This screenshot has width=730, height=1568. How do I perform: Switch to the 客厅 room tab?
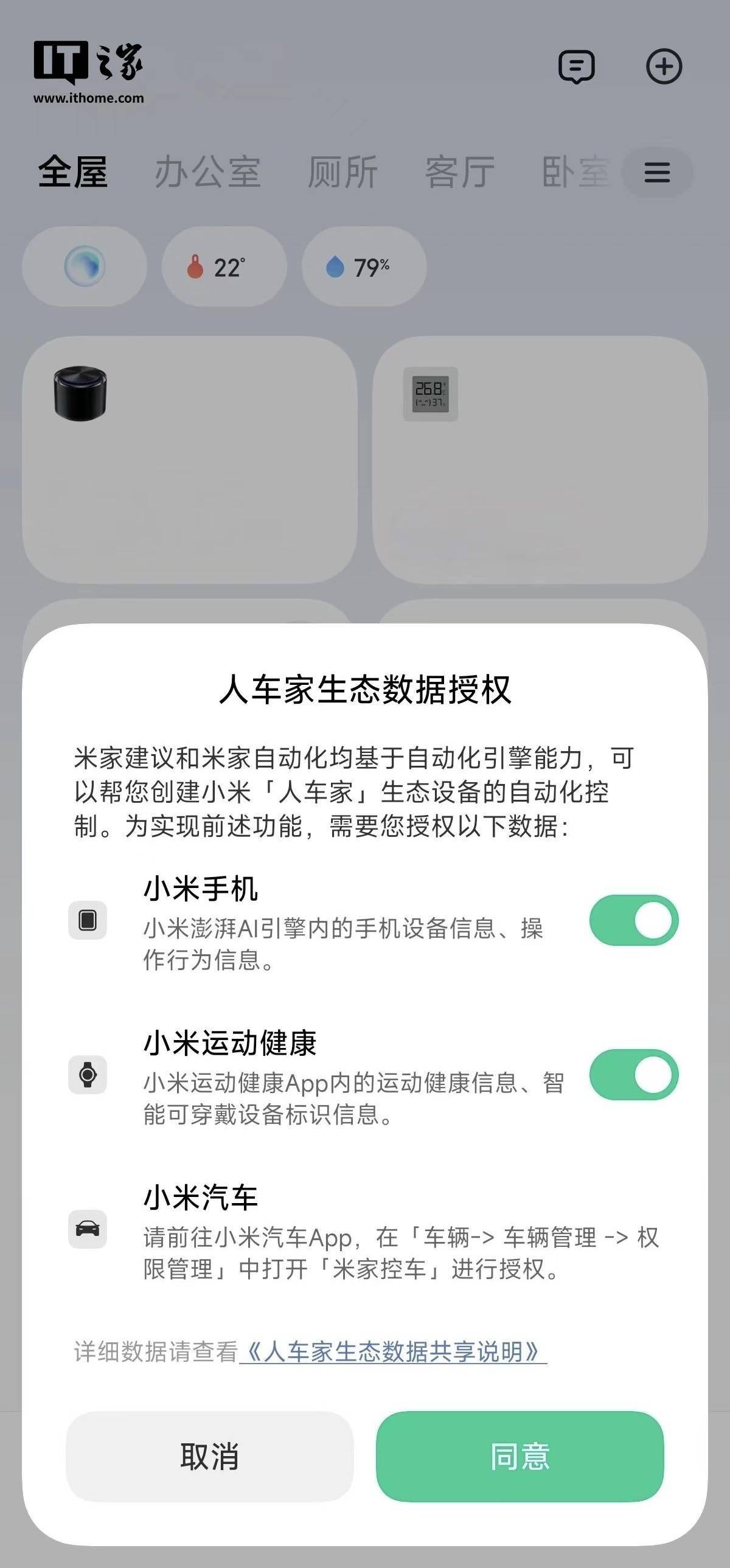[460, 172]
